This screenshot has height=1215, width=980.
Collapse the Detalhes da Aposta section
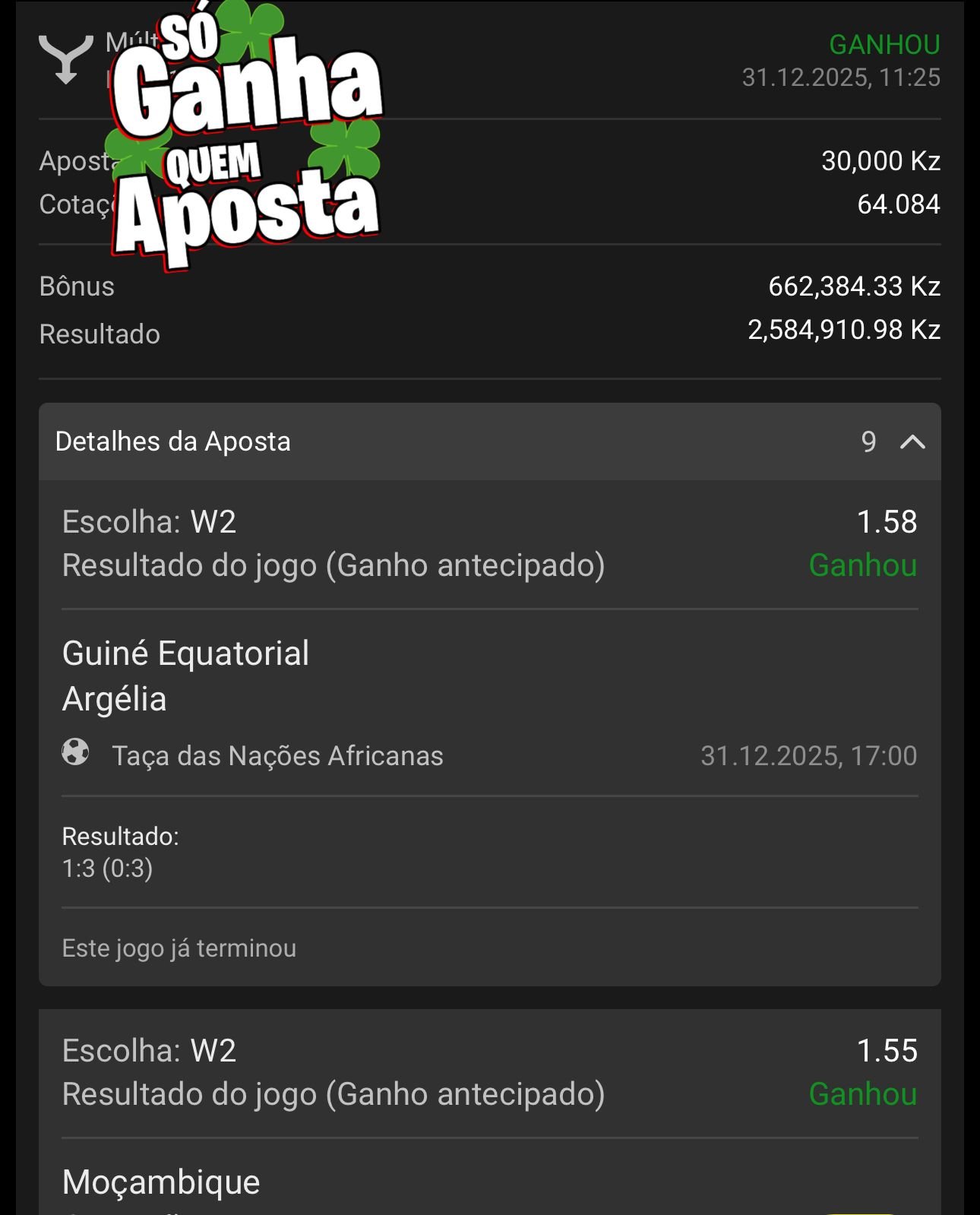pos(912,442)
